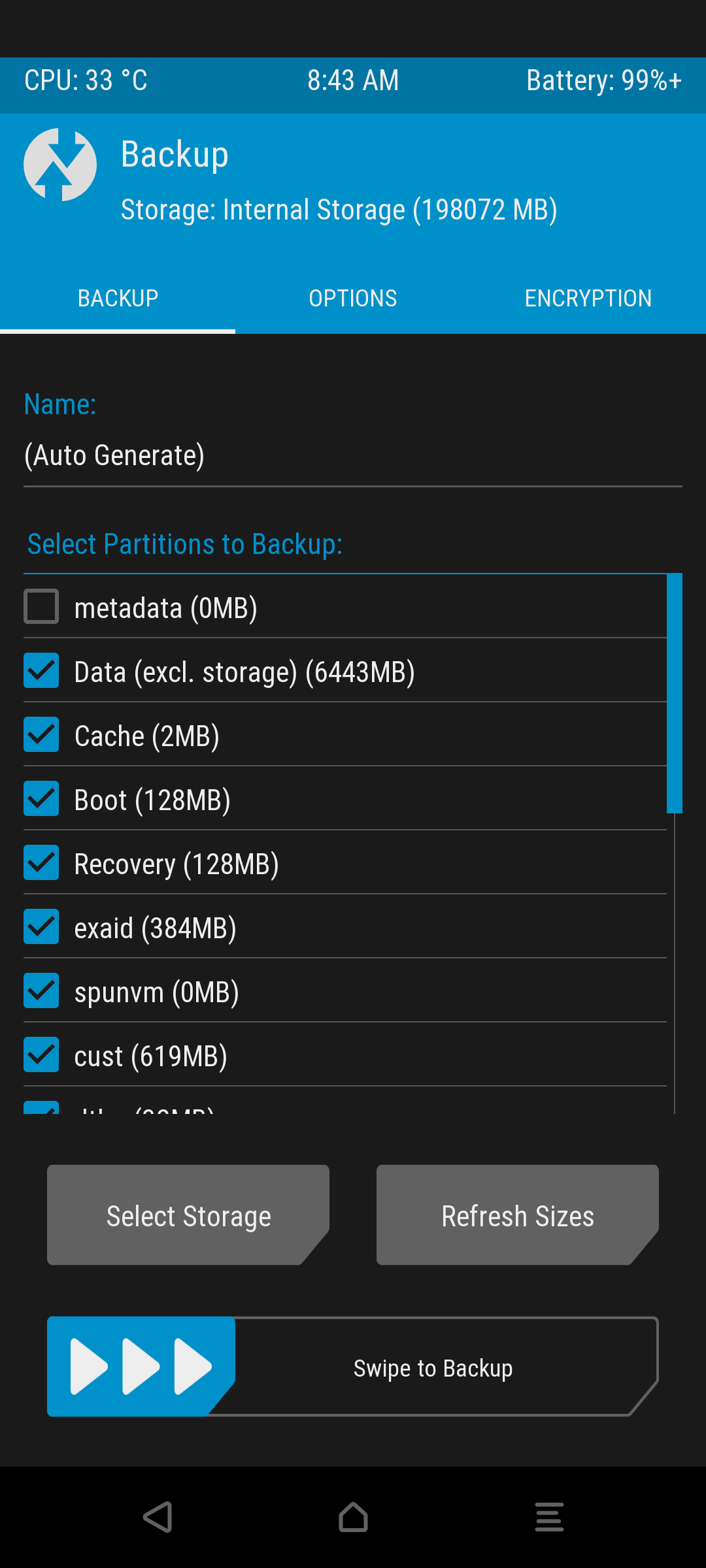Uncheck the Cache partition
Image resolution: width=706 pixels, height=1568 pixels.
(41, 735)
